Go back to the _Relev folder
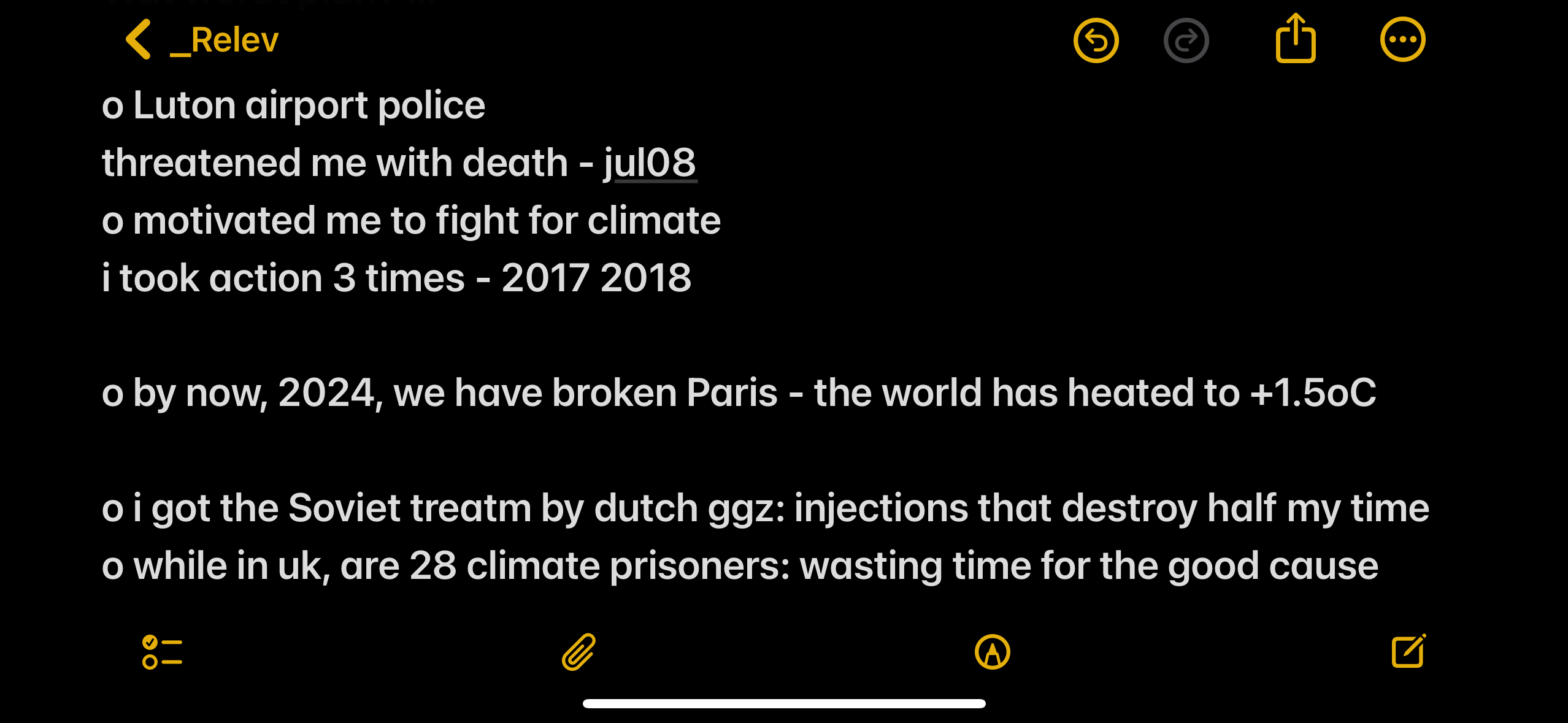1568x723 pixels. (202, 40)
